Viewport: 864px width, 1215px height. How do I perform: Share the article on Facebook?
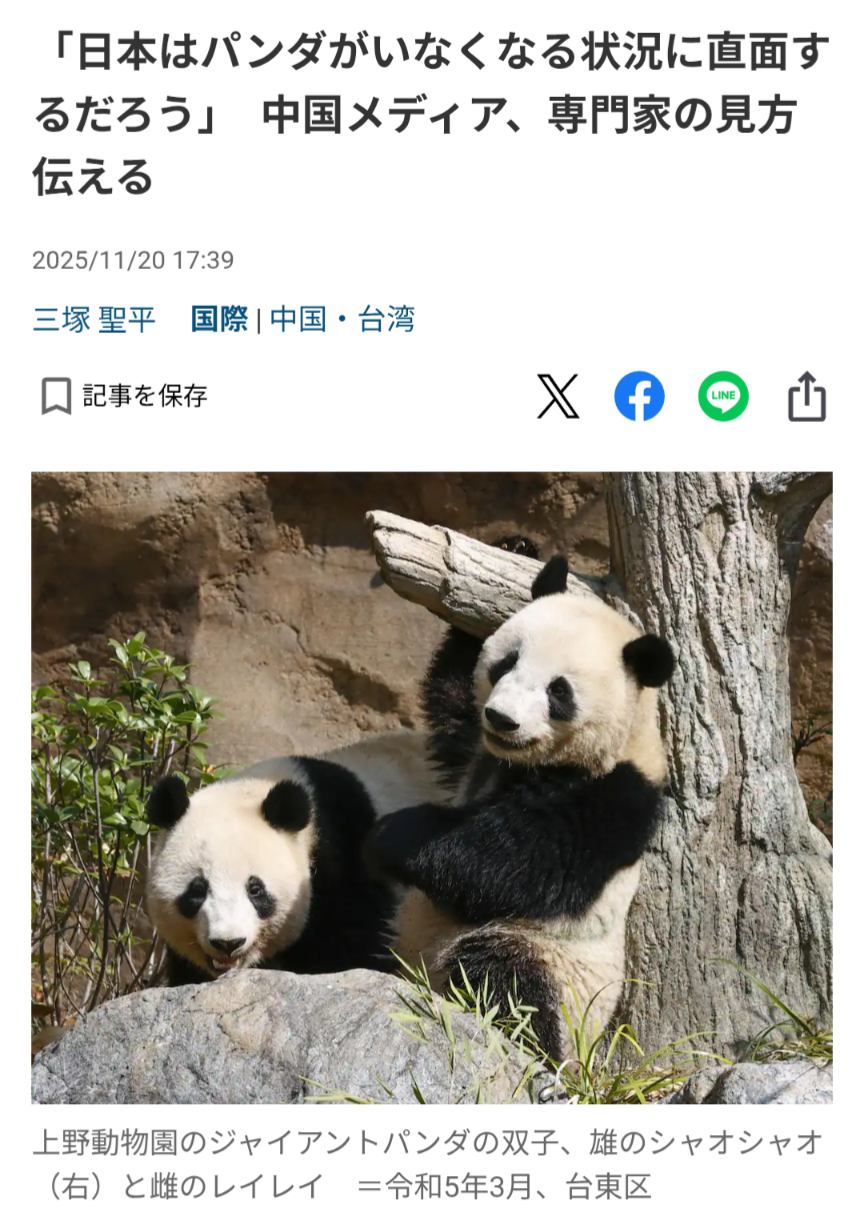pos(639,396)
